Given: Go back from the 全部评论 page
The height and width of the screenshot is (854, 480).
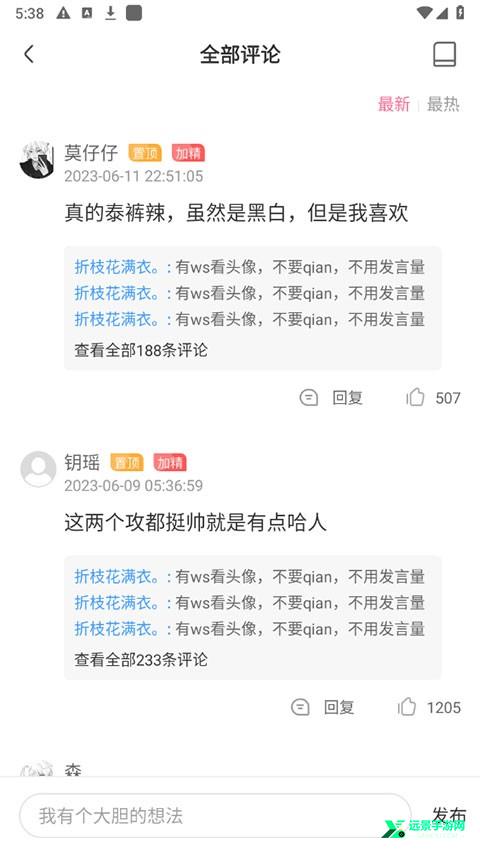Looking at the screenshot, I should 29,54.
